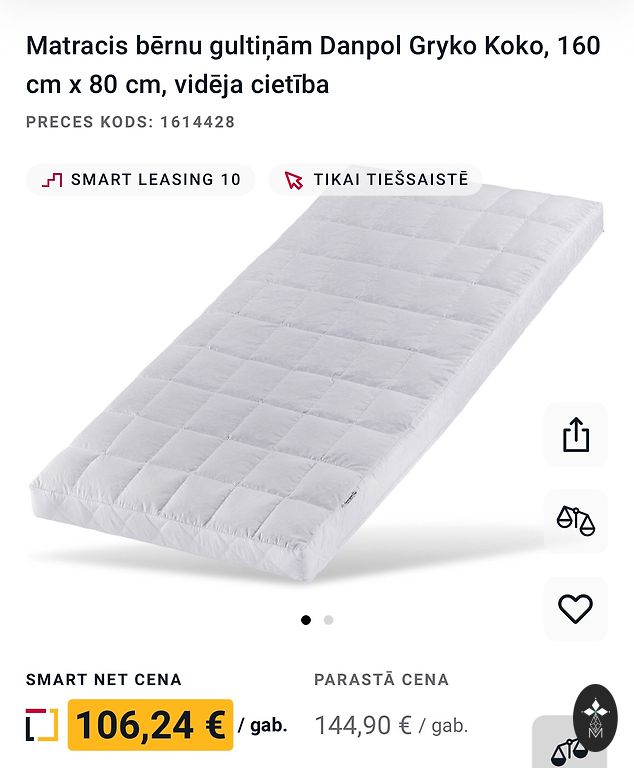Open the floating chat assistant bubble
This screenshot has width=634, height=768.
coord(595,718)
